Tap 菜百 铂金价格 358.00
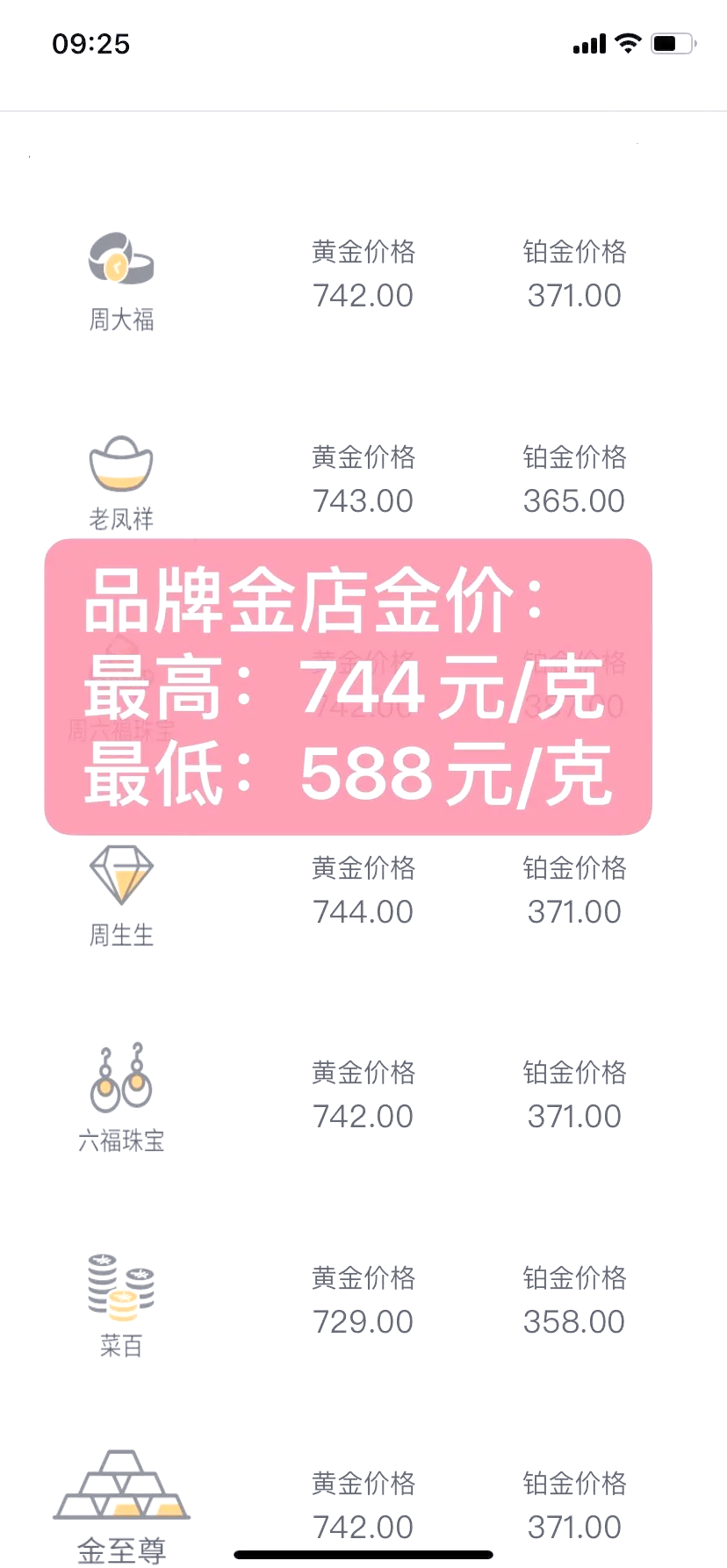Screen dimensions: 727x1568 573,1320
